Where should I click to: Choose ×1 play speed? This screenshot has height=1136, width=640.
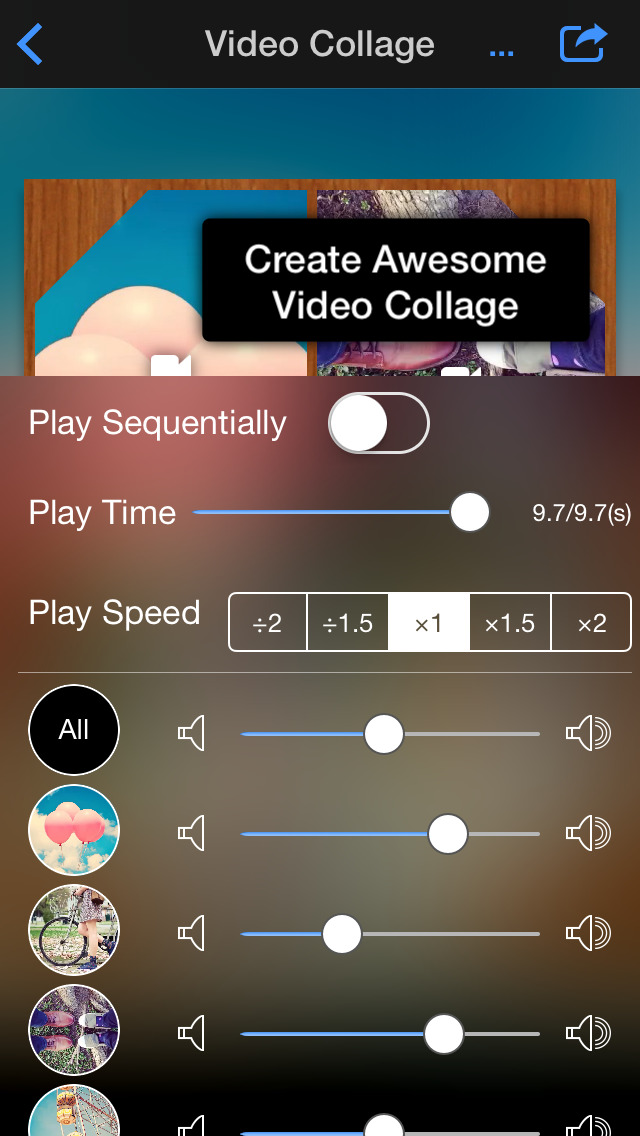coord(429,622)
